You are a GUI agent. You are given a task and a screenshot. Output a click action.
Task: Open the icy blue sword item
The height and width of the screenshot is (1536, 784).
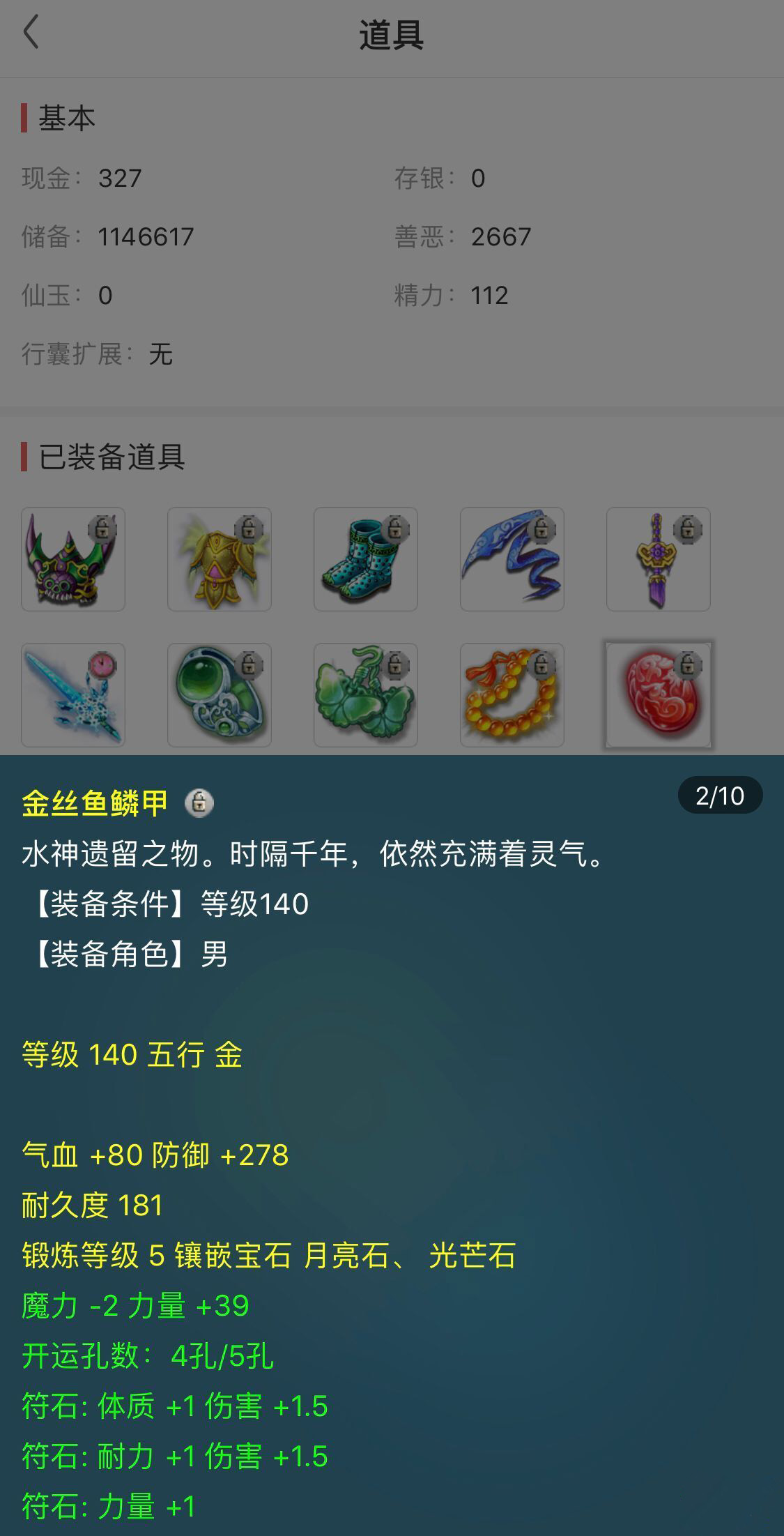[x=73, y=695]
